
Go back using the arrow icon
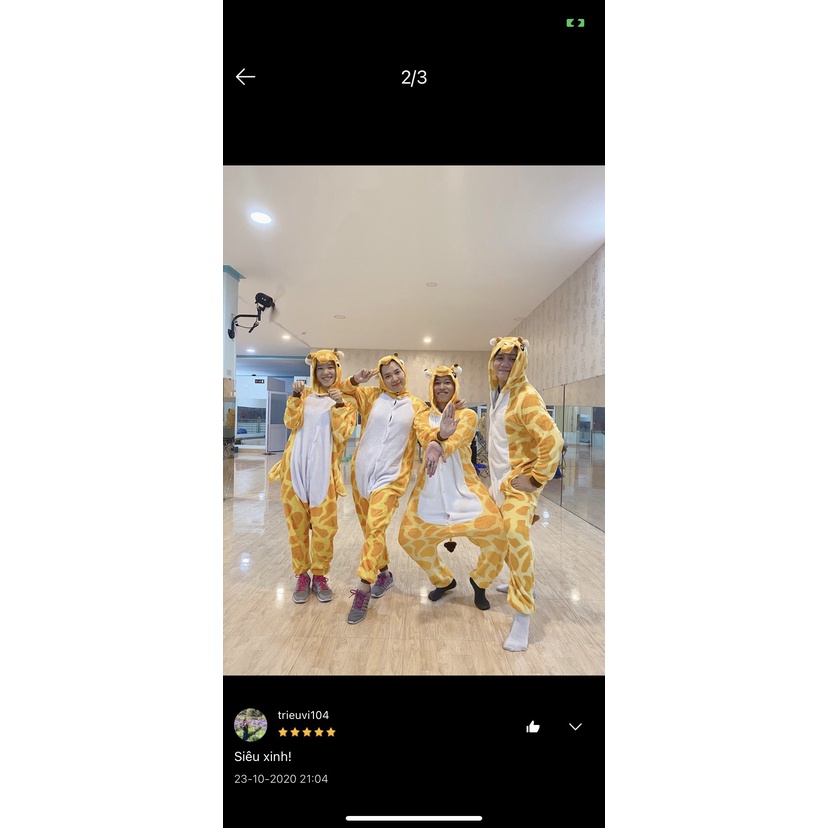tap(245, 77)
